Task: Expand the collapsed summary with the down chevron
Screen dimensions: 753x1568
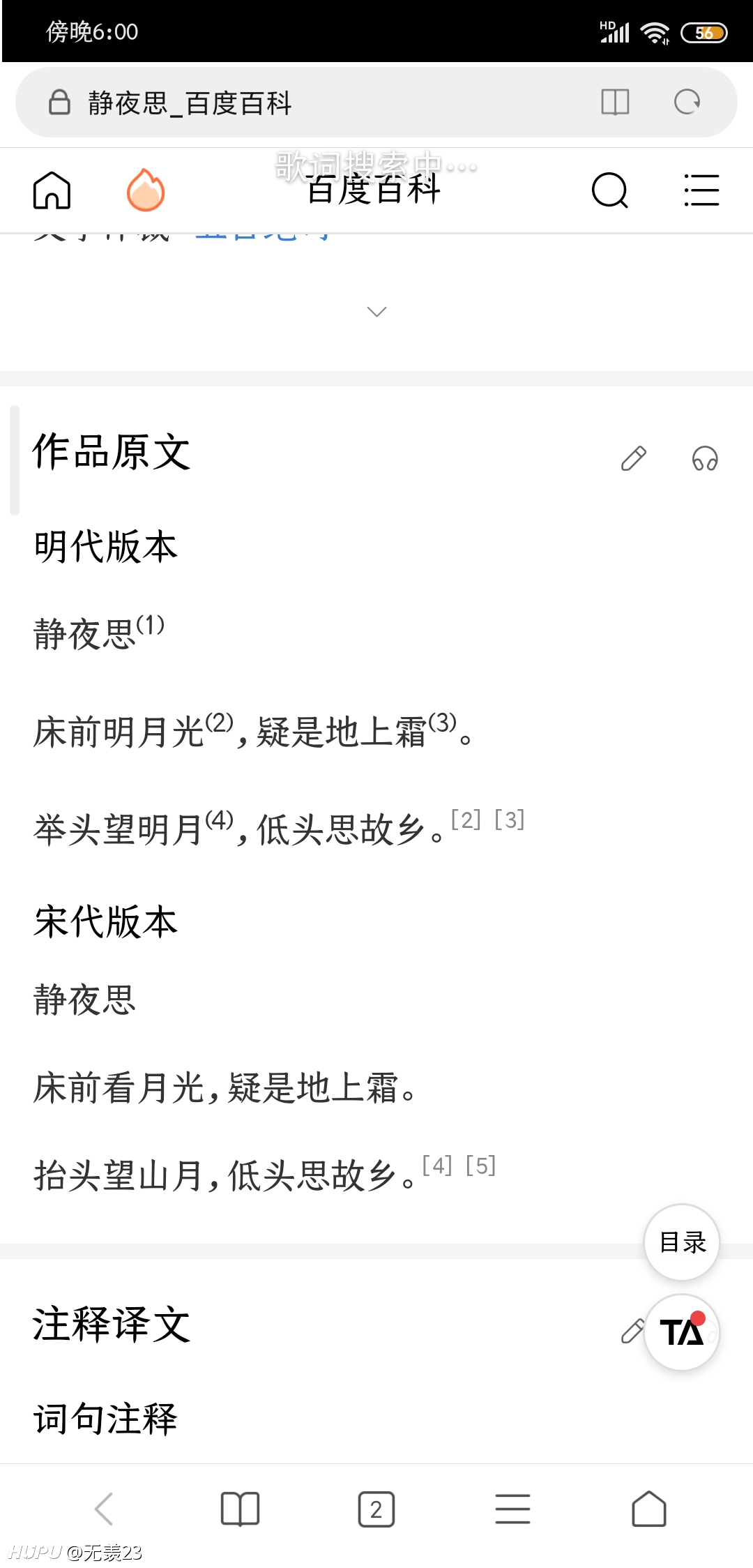Action: click(376, 312)
